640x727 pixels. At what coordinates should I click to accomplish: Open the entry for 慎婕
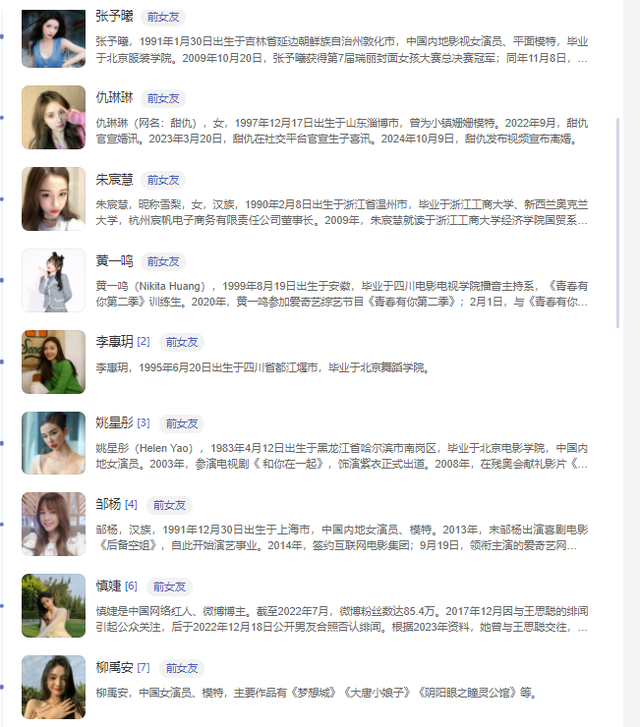[108, 586]
